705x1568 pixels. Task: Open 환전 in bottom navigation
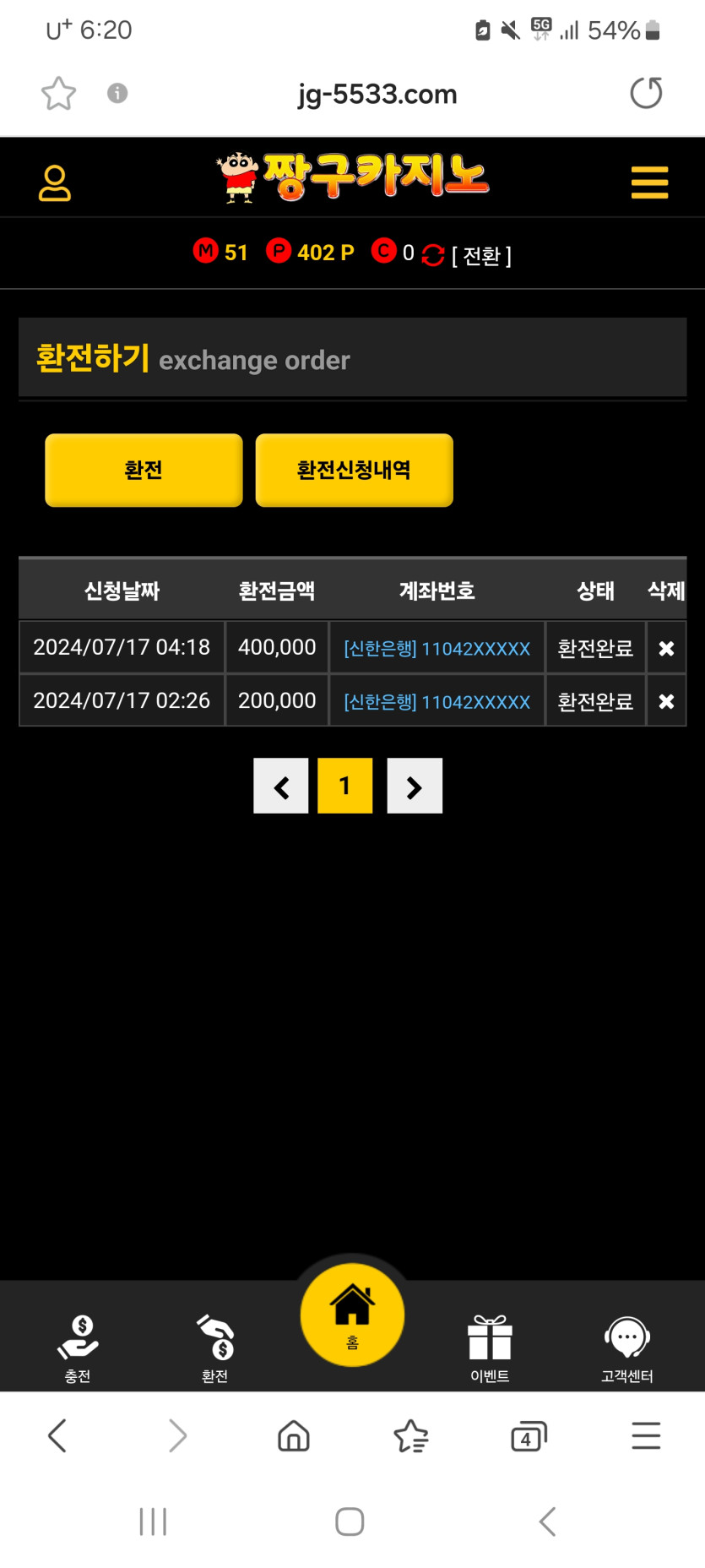click(215, 1348)
